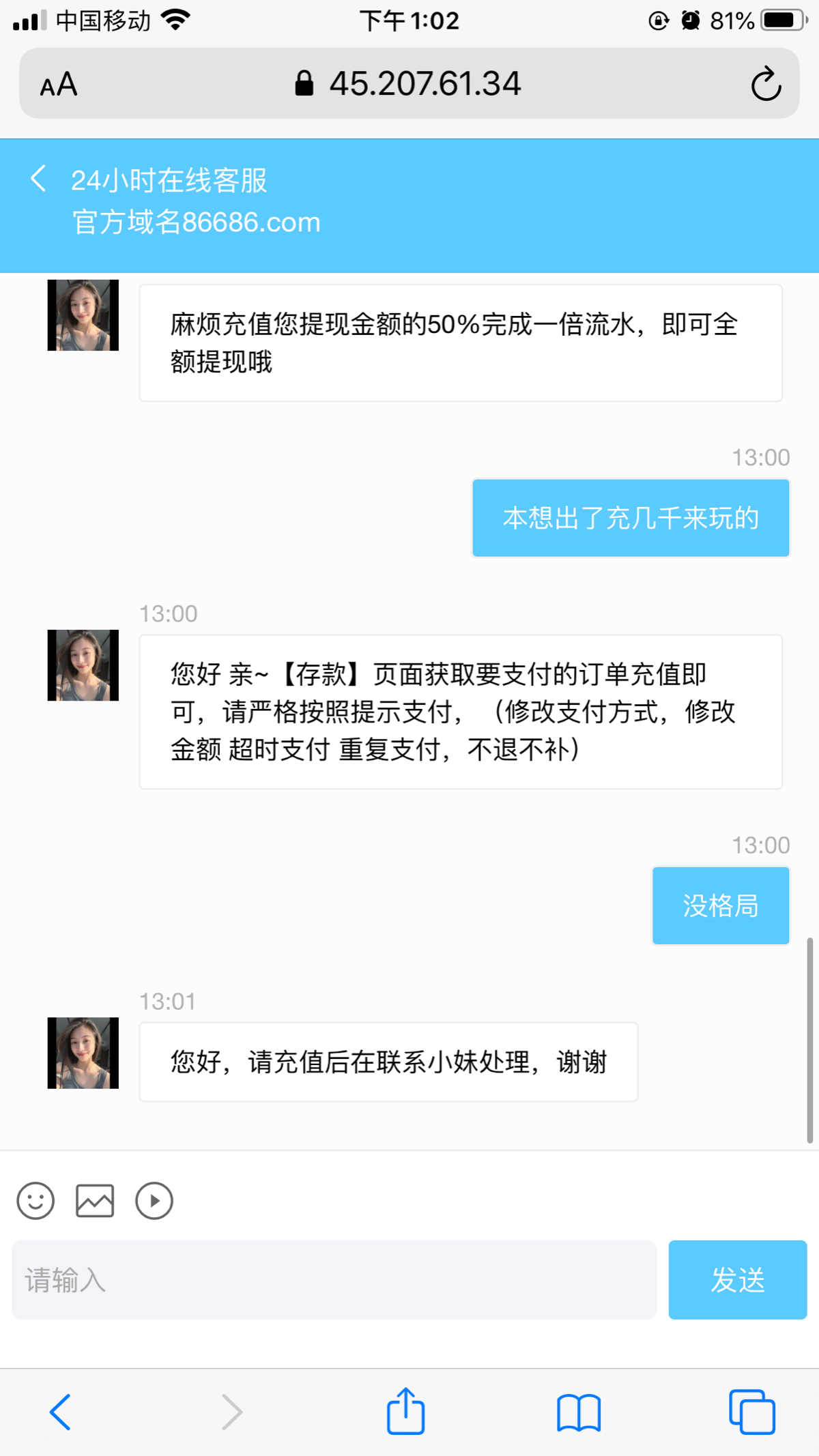Send message with the 发送 button
Screen dimensions: 819x1456
(x=737, y=1279)
